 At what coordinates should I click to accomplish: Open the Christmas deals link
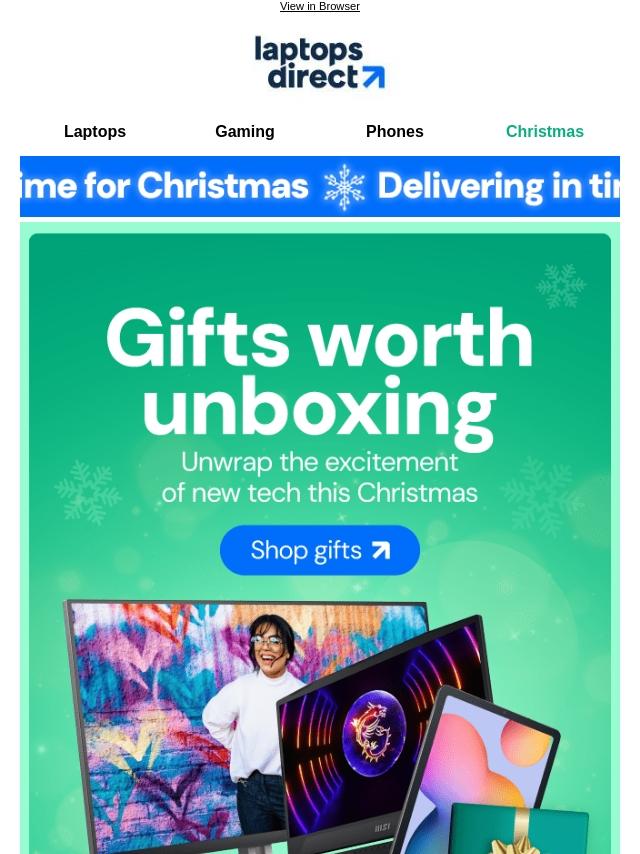pyautogui.click(x=544, y=132)
